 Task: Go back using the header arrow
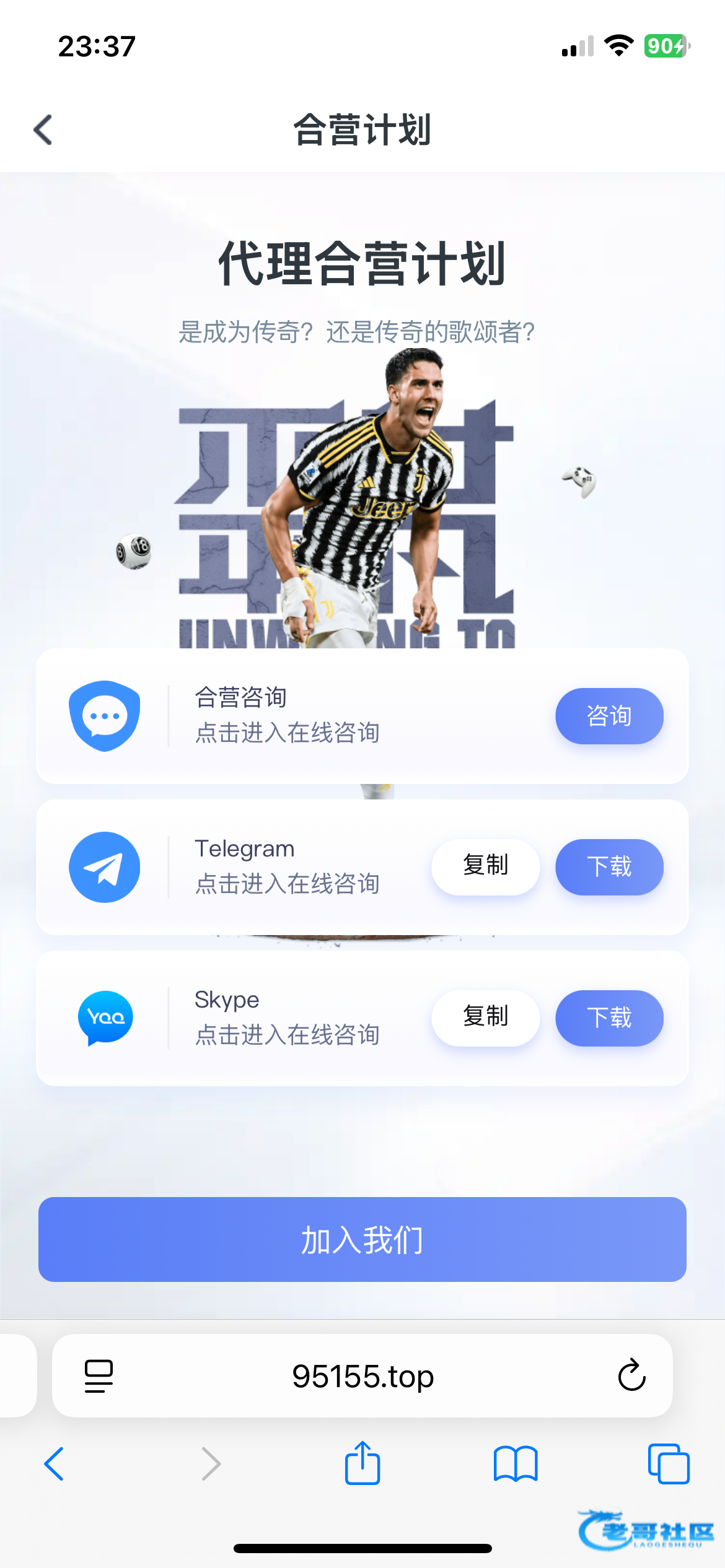pos(43,130)
